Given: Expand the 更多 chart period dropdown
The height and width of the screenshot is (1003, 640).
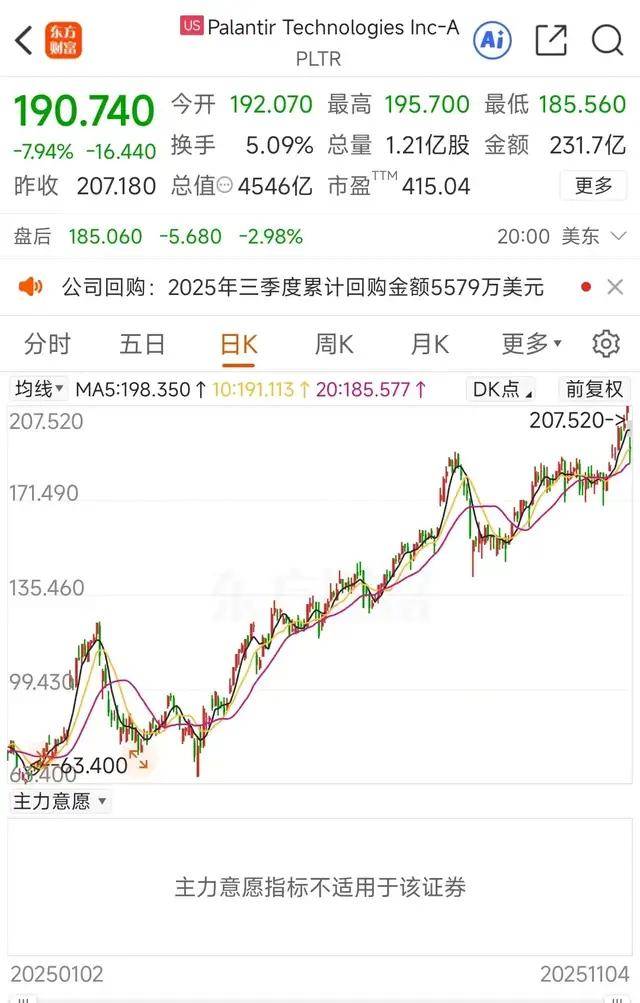Looking at the screenshot, I should coord(530,345).
